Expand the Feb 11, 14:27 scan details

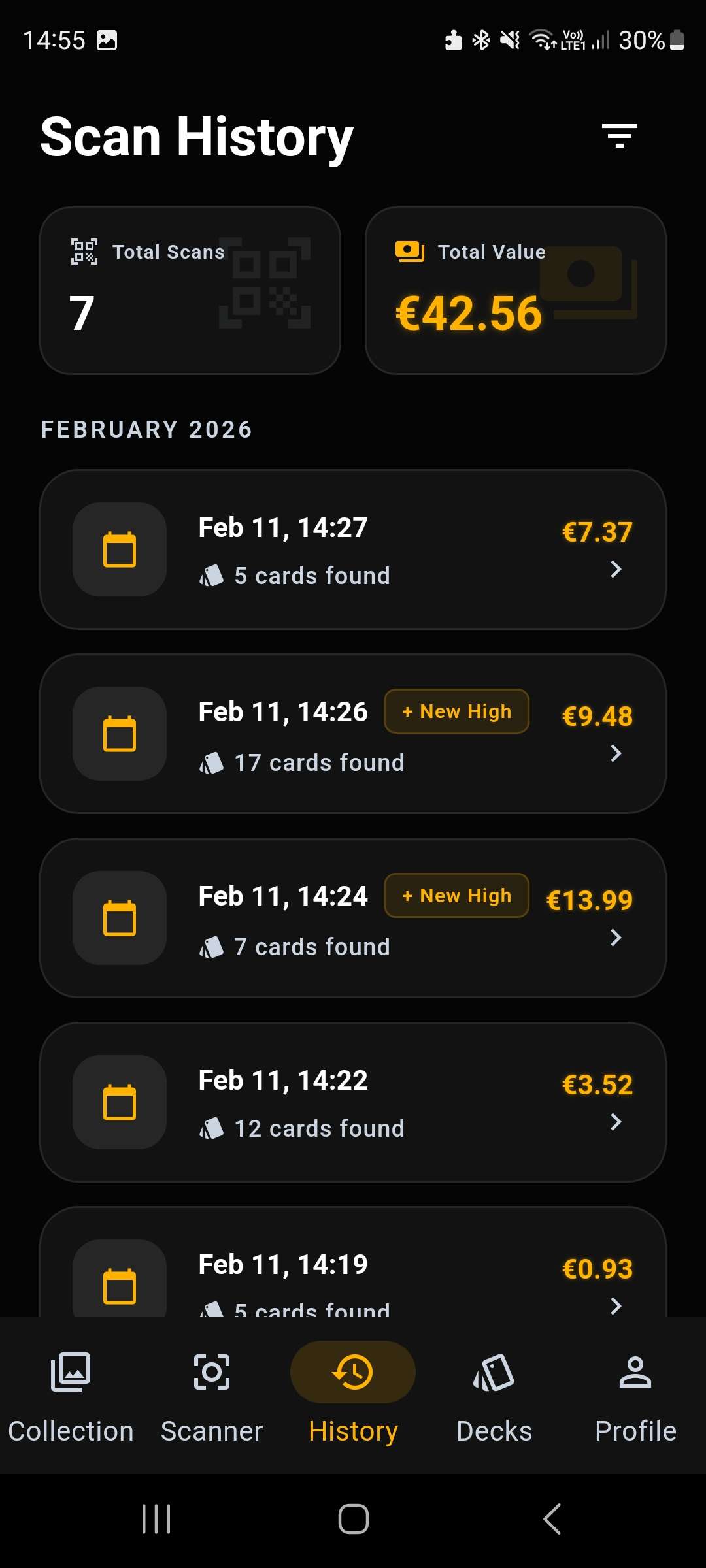pyautogui.click(x=615, y=570)
